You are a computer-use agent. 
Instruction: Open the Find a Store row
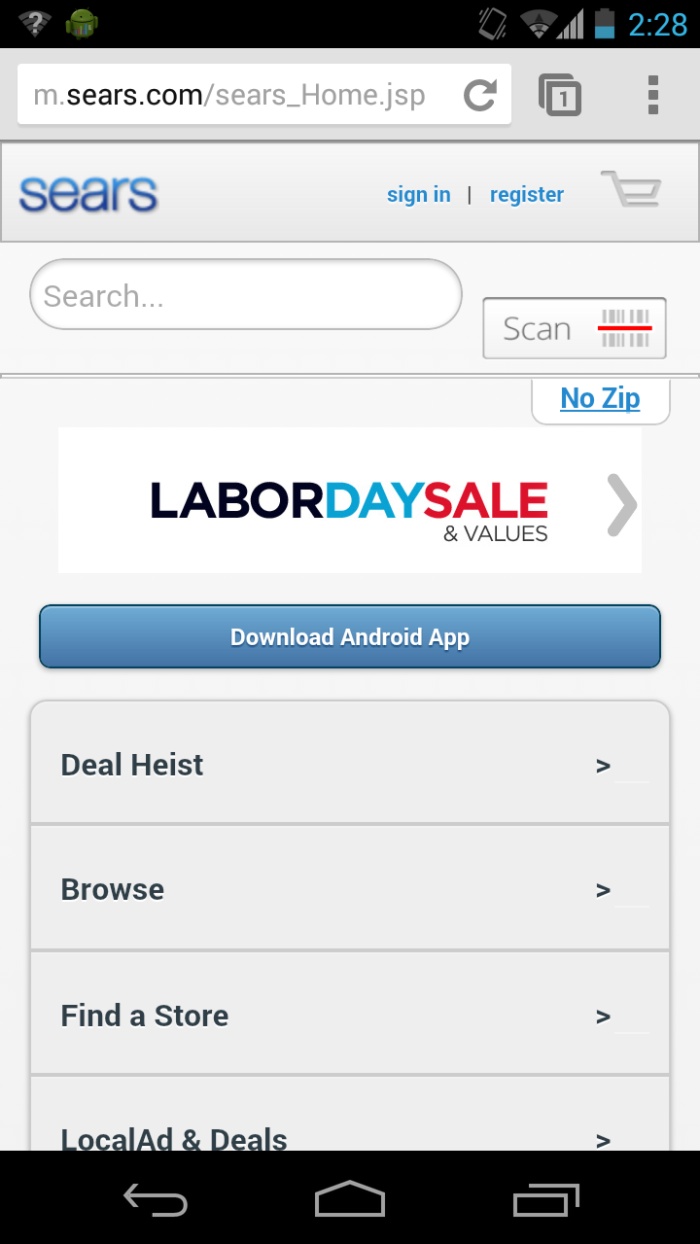click(350, 1015)
